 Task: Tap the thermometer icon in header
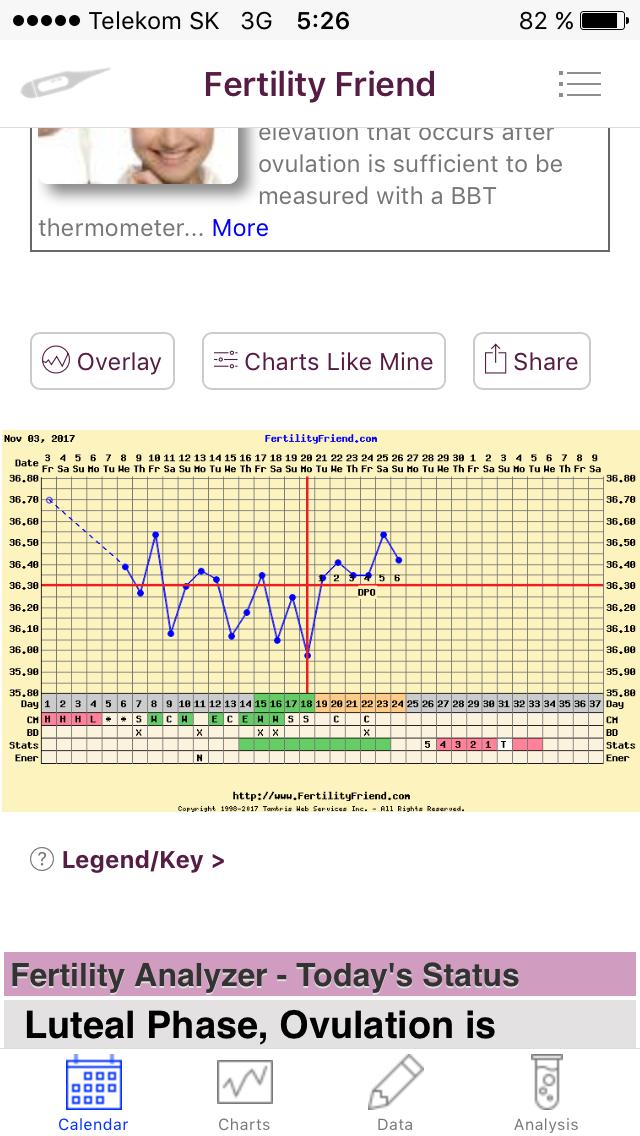tap(64, 84)
